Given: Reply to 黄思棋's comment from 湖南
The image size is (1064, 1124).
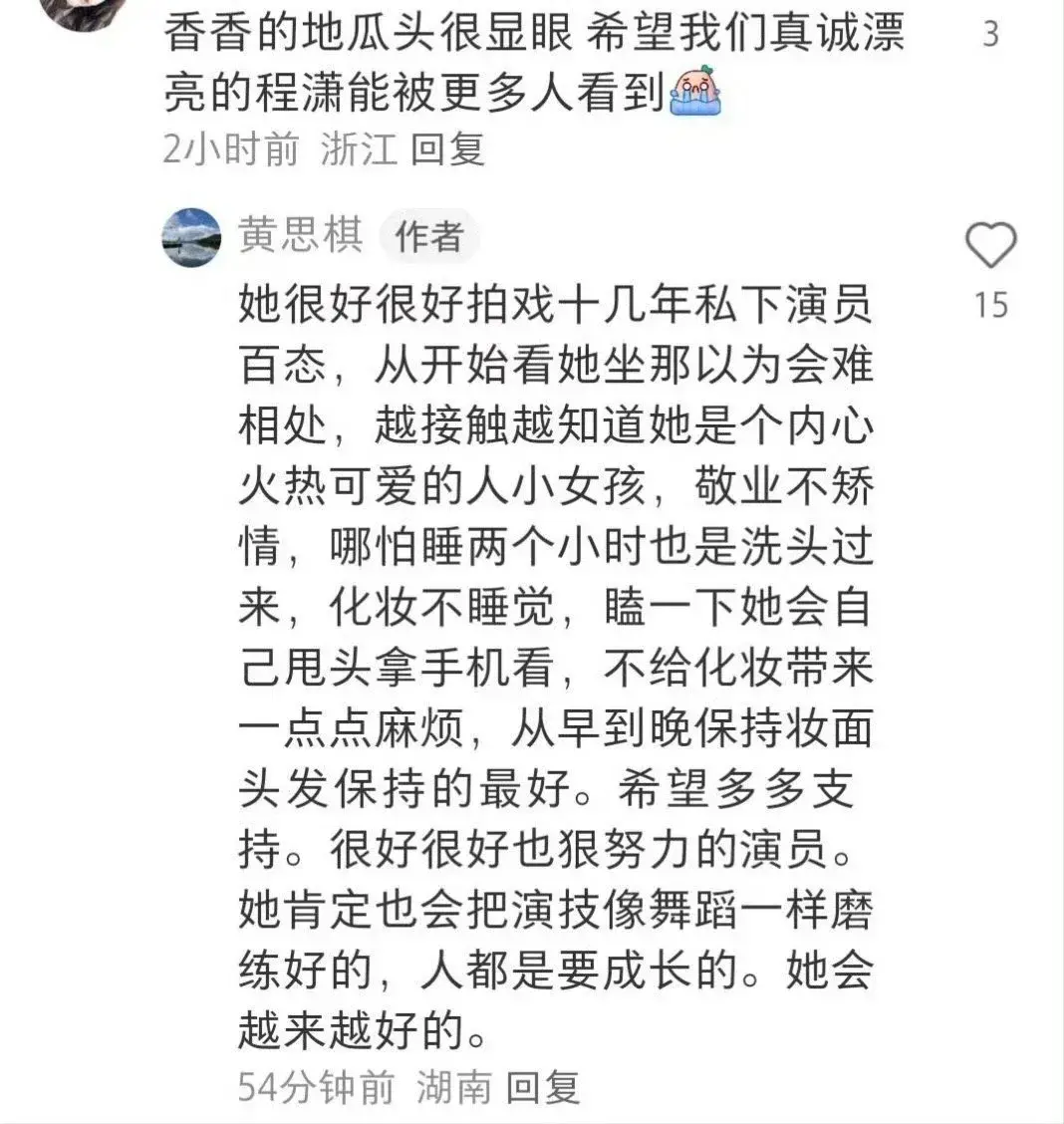Looking at the screenshot, I should tap(543, 1086).
